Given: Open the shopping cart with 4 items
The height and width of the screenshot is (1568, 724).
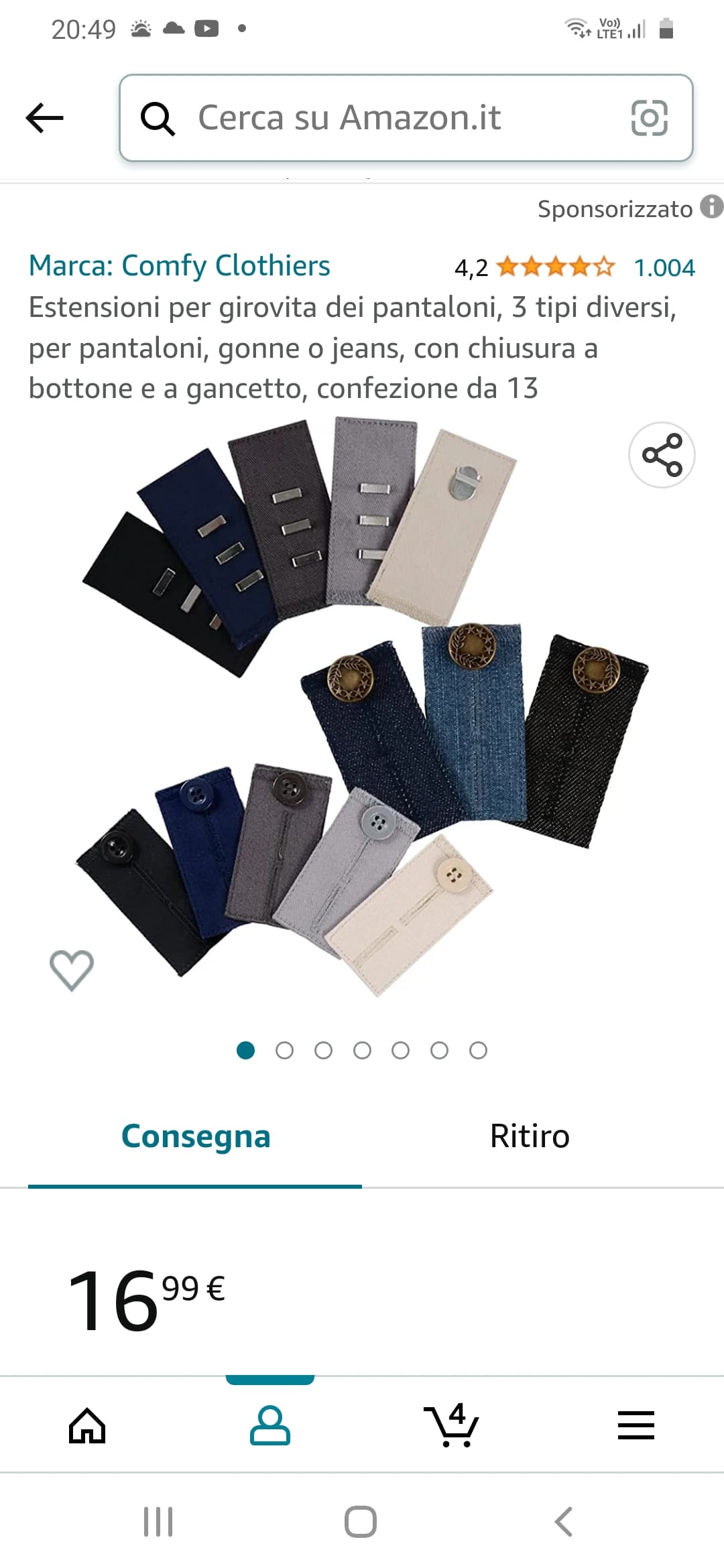Looking at the screenshot, I should (x=452, y=1425).
